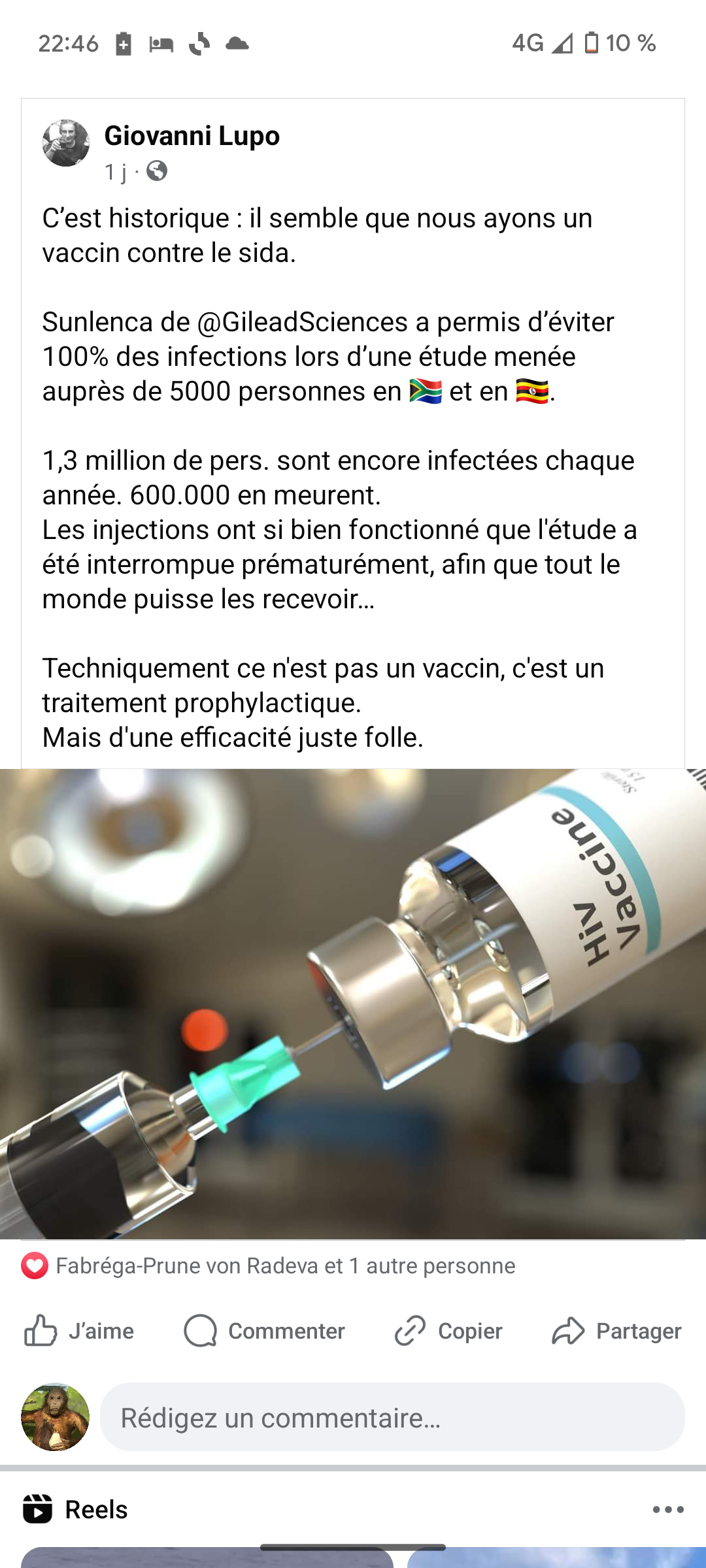The image size is (706, 1568).
Task: Open the Reels section overflow menu
Action: 667,1510
